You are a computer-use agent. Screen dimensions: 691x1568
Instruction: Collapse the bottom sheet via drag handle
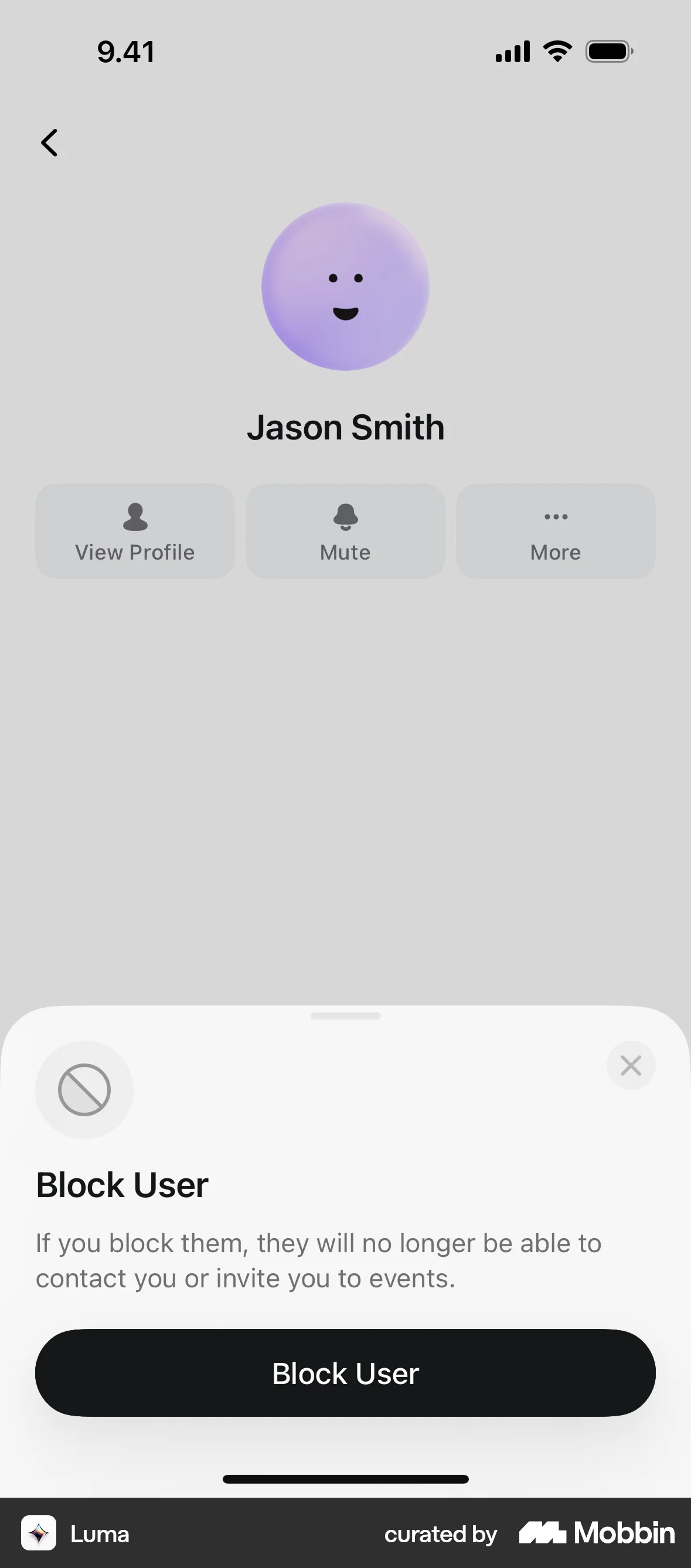pyautogui.click(x=345, y=1015)
